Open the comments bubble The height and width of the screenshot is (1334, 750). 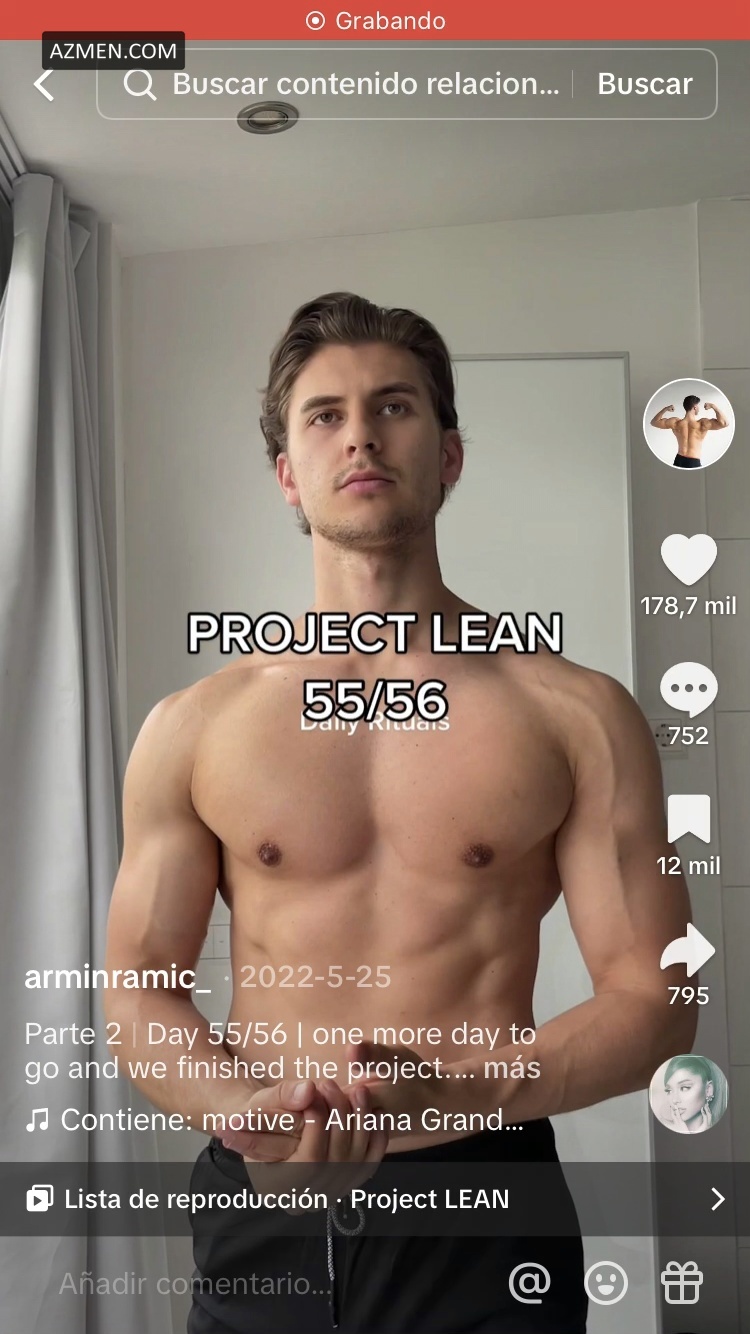(688, 690)
